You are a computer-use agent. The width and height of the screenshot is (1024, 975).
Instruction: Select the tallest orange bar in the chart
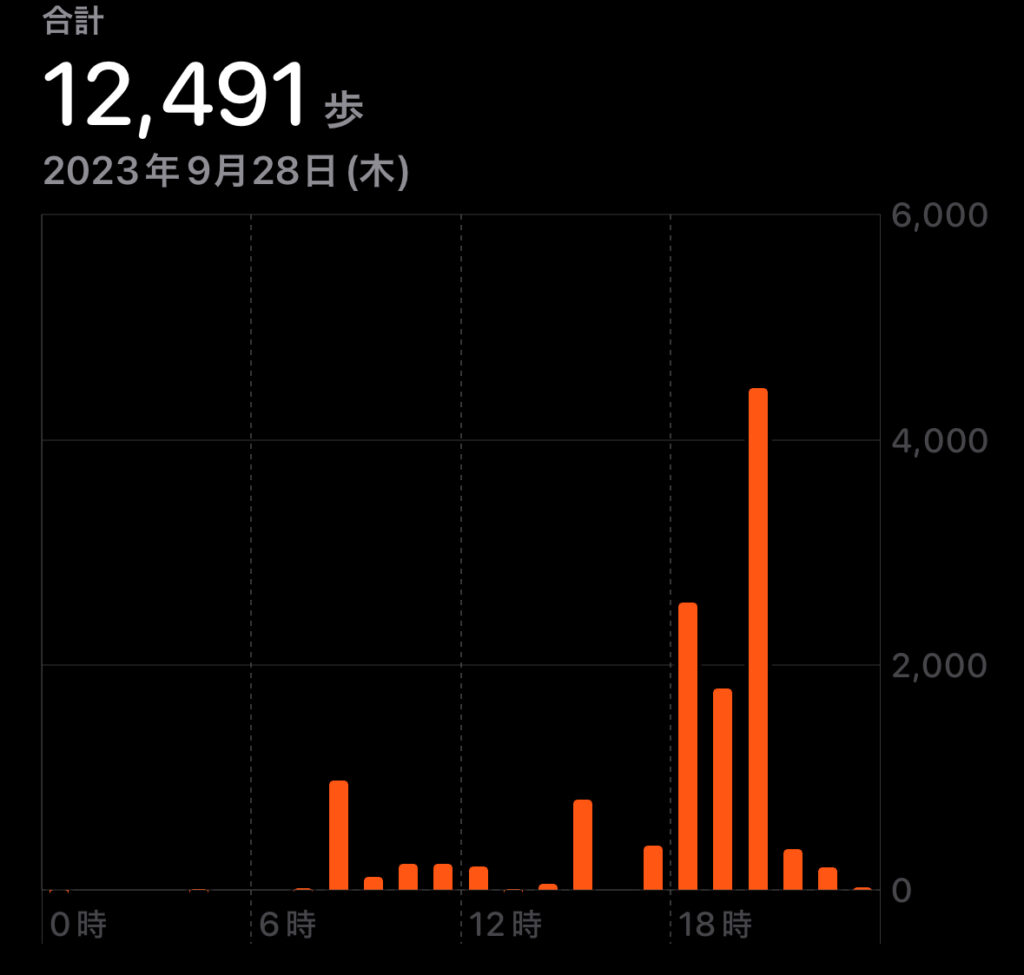click(758, 640)
